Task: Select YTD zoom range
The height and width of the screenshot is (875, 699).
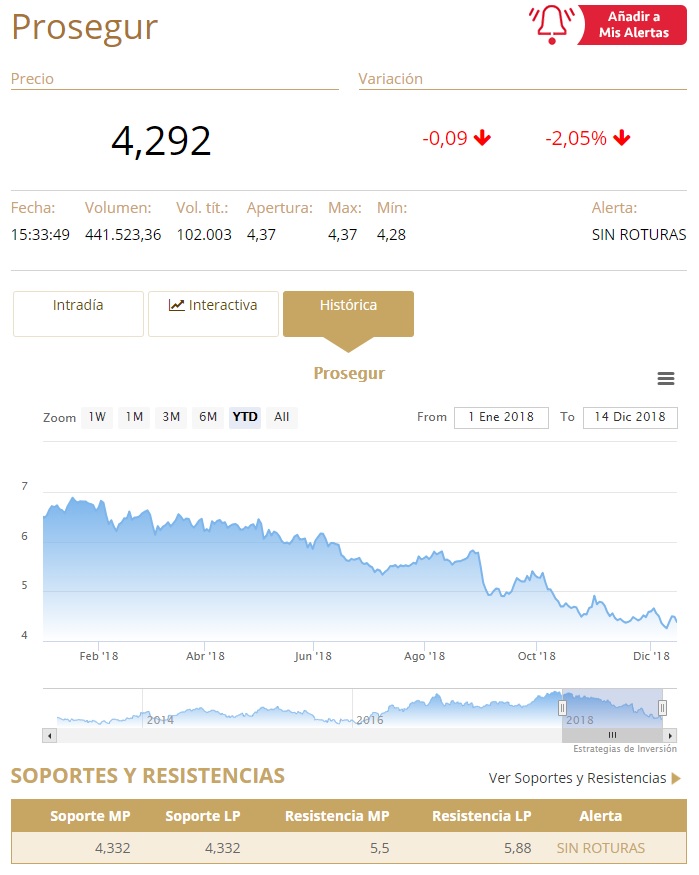Action: (245, 417)
